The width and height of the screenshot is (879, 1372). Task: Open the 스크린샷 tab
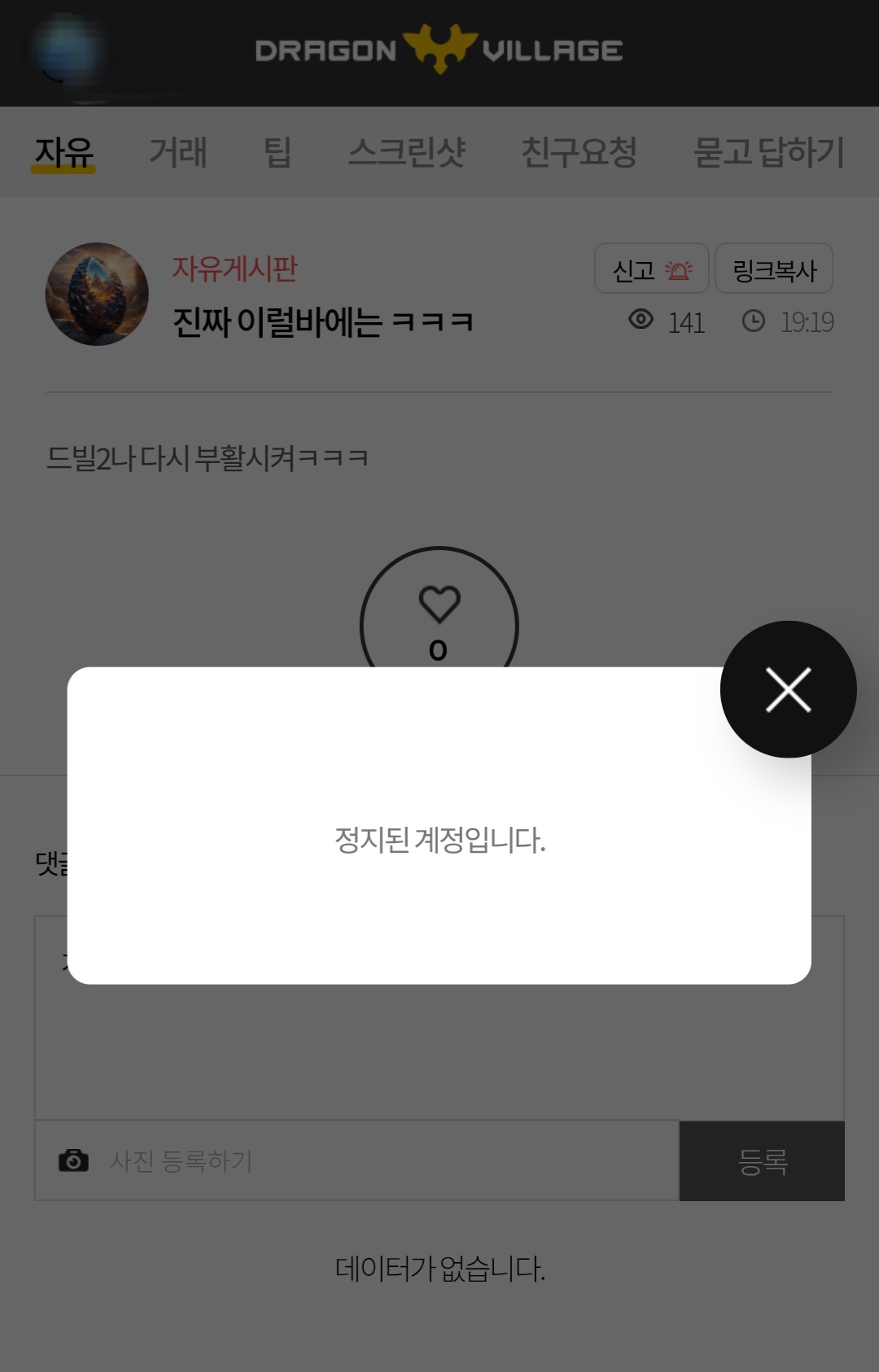406,152
